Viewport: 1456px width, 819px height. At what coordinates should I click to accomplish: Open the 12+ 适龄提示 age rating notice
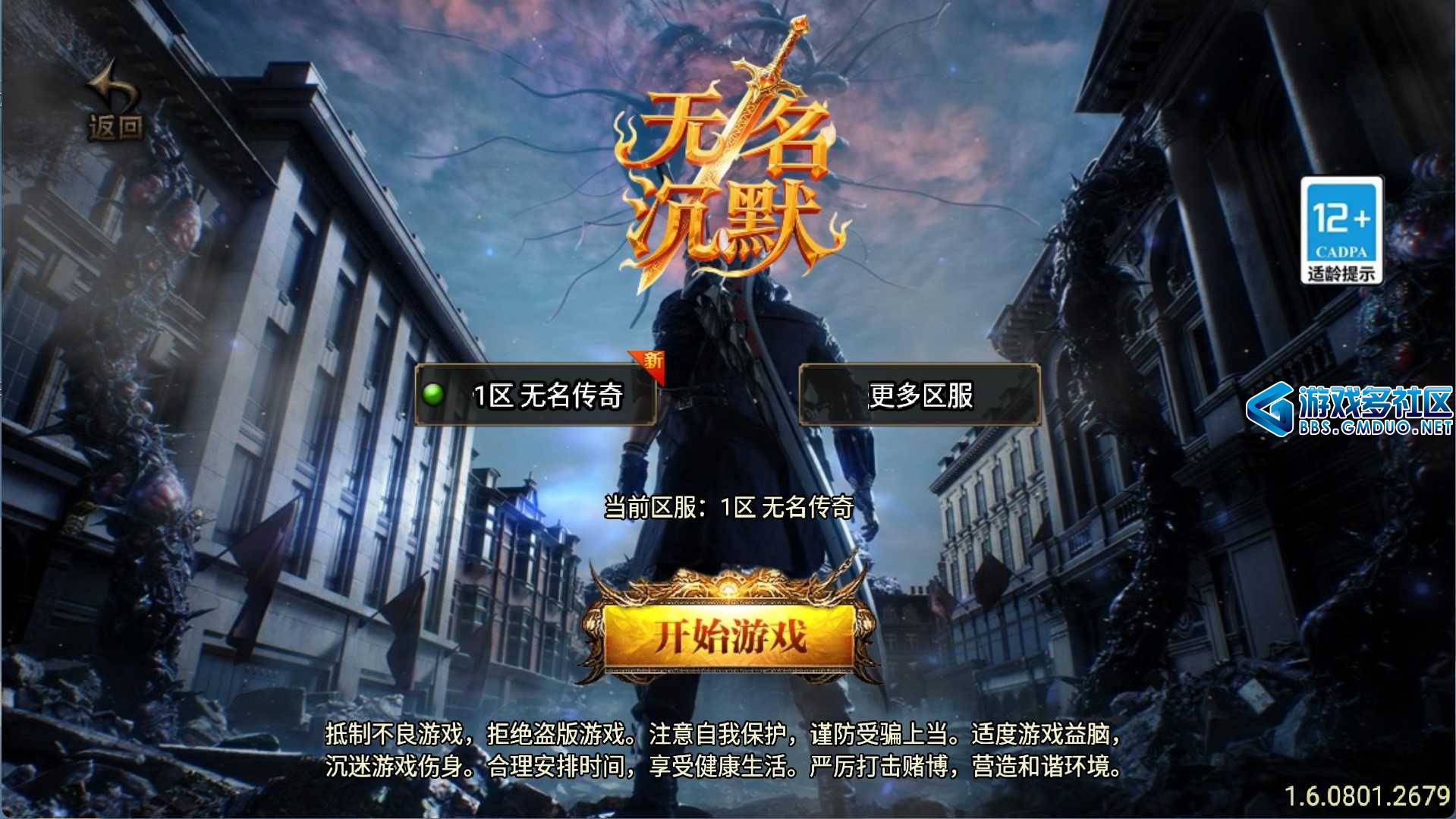pyautogui.click(x=1341, y=231)
